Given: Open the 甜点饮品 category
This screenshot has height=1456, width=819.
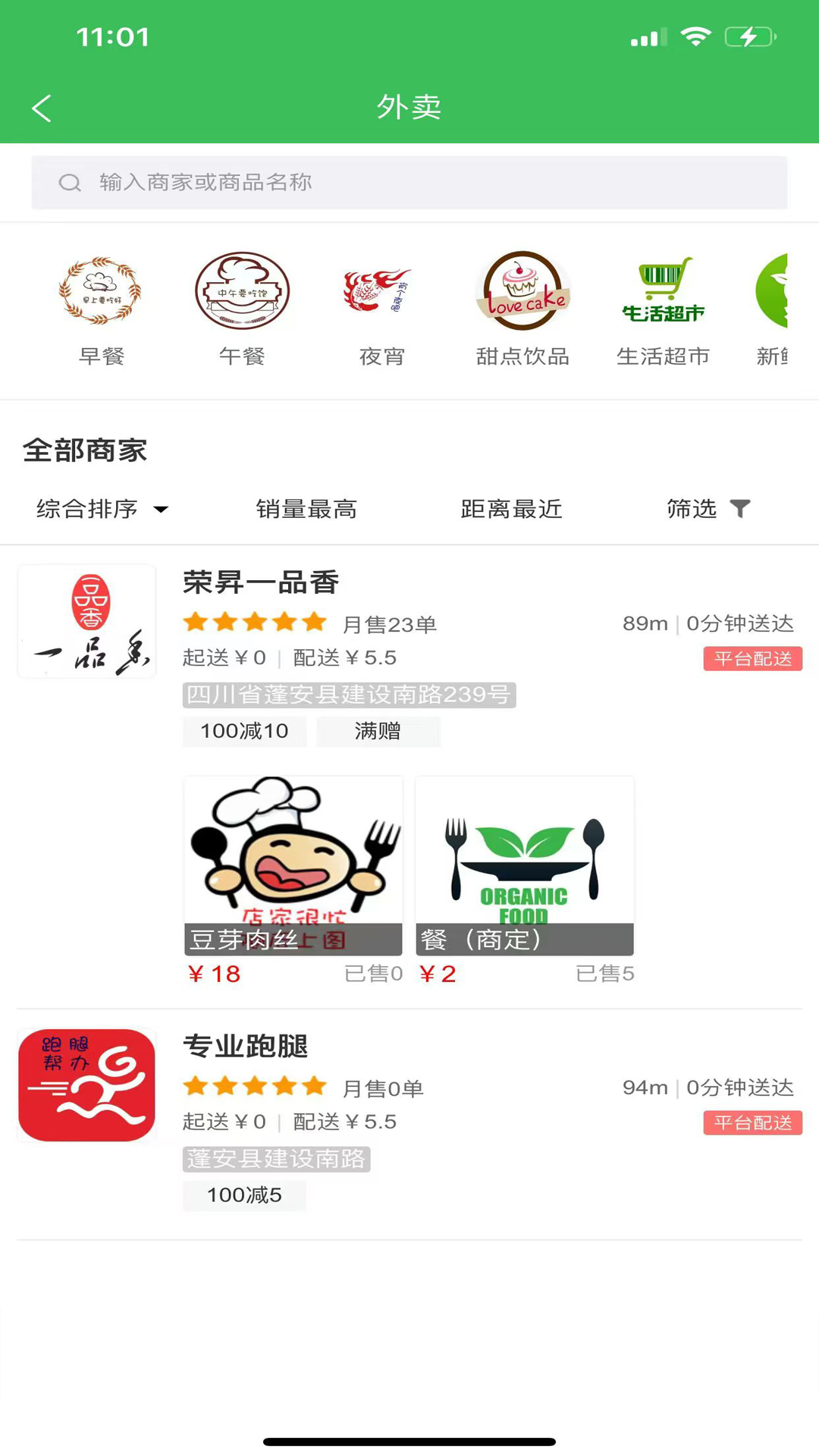Looking at the screenshot, I should pos(522,309).
